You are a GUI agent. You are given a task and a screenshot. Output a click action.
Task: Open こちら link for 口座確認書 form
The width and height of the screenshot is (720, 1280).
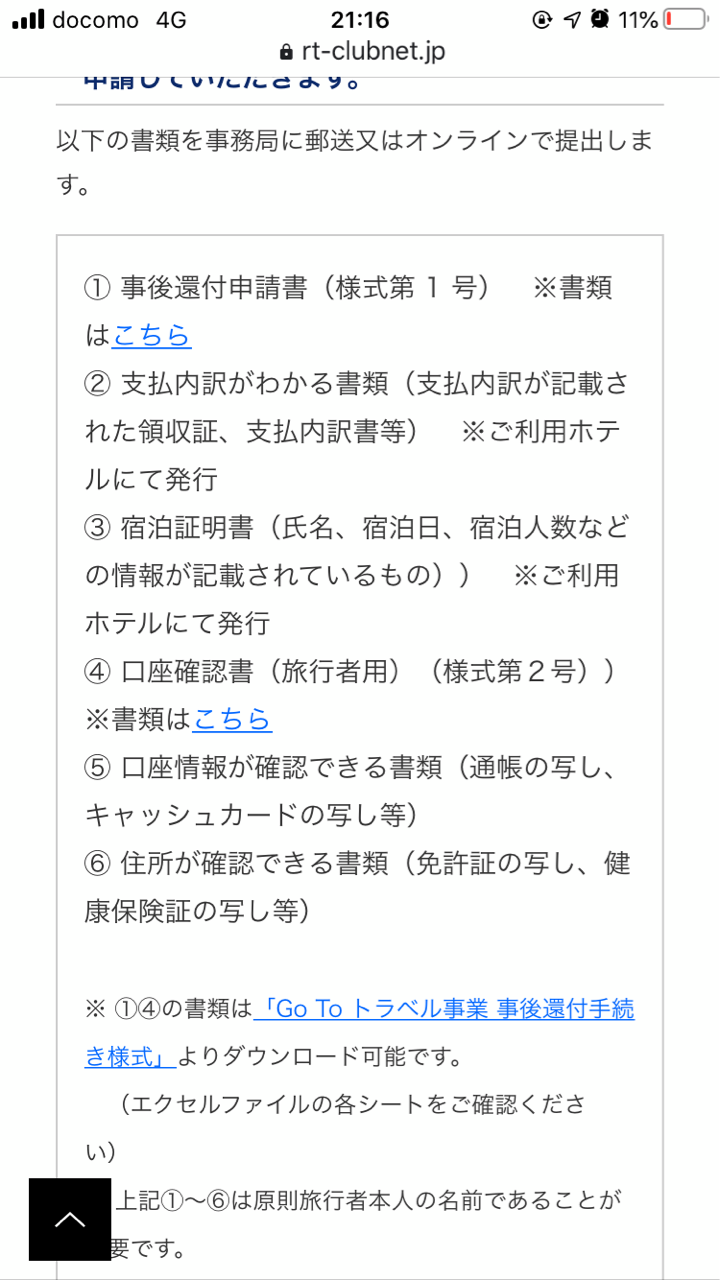pyautogui.click(x=232, y=719)
